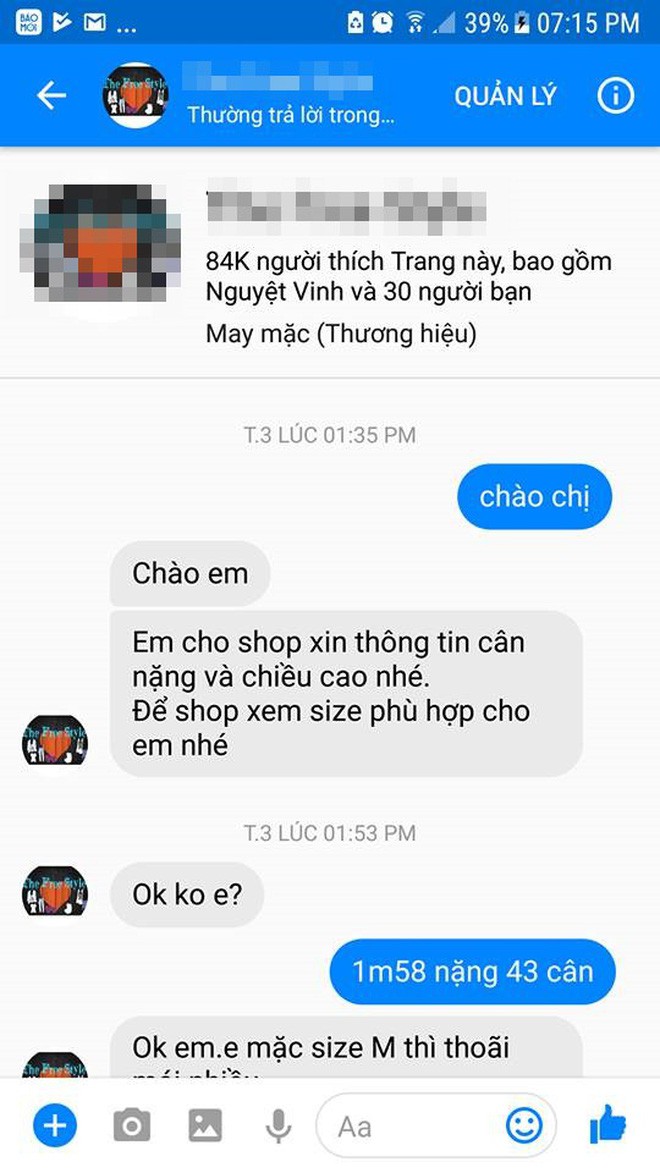The image size is (660, 1173).
Task: Go back with the arrow icon
Action: 52,96
